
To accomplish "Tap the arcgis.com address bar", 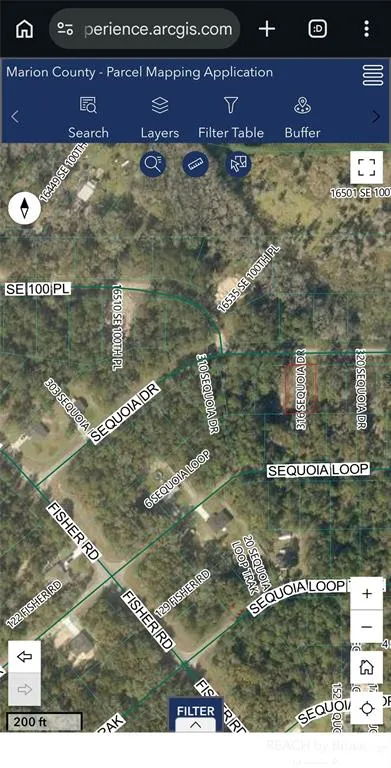I will pos(145,29).
